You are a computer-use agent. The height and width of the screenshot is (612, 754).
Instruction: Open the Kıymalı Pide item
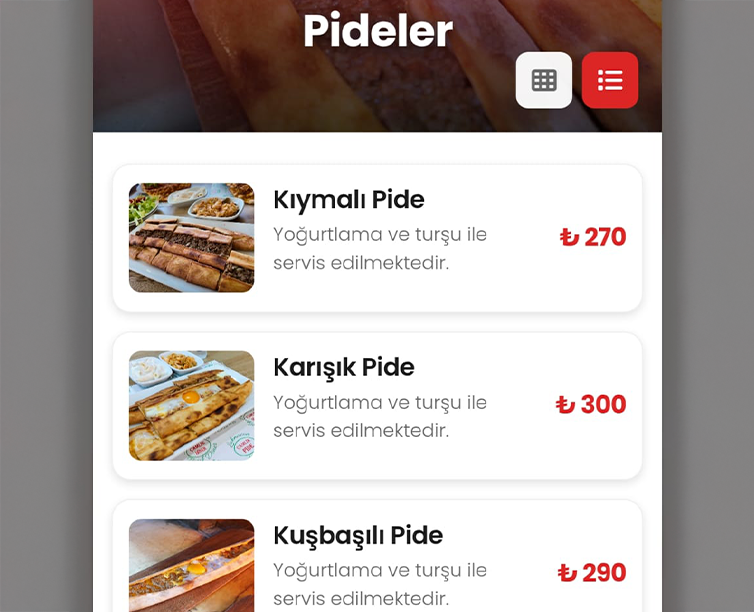pyautogui.click(x=377, y=238)
